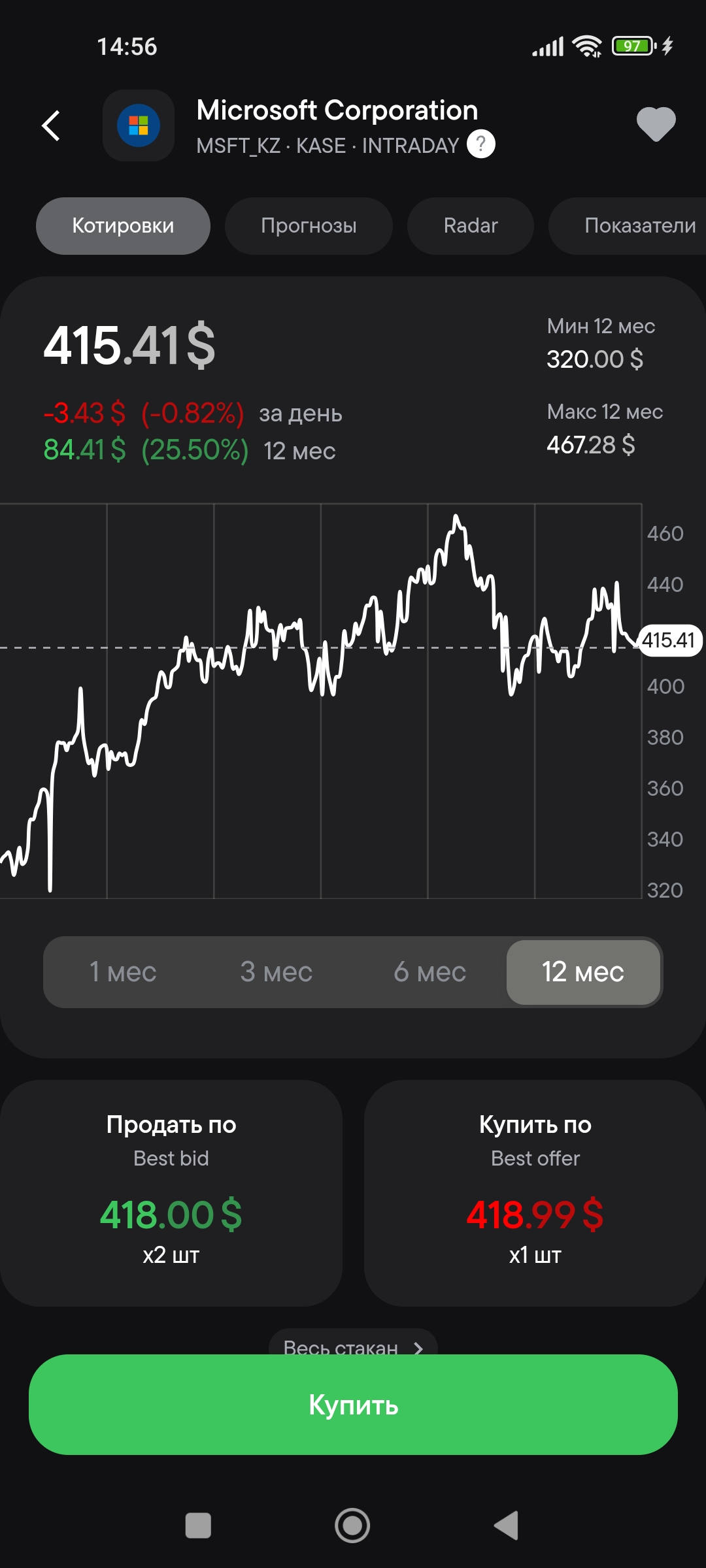Open the recent apps view
This screenshot has height=1568, width=706.
198,1526
